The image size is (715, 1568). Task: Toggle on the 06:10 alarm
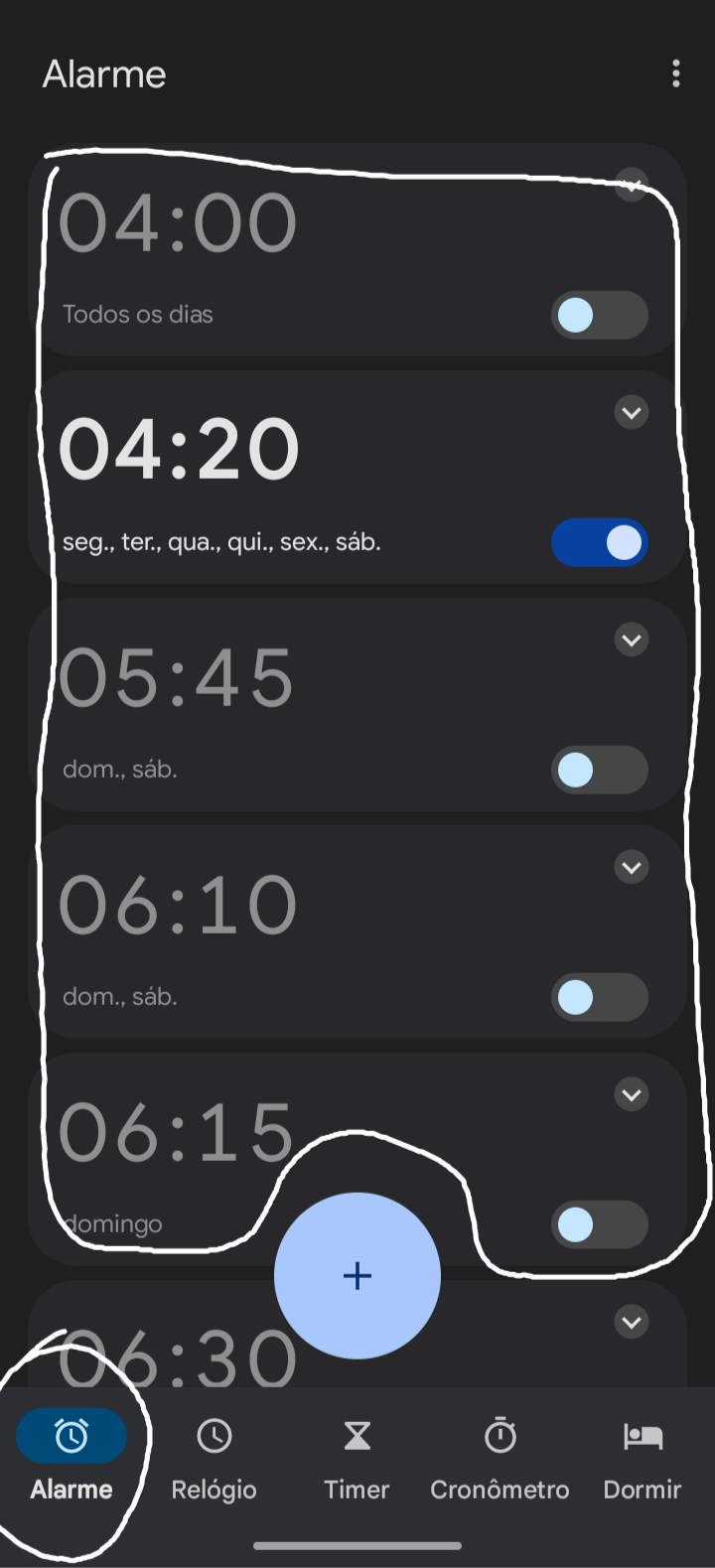pyautogui.click(x=600, y=998)
